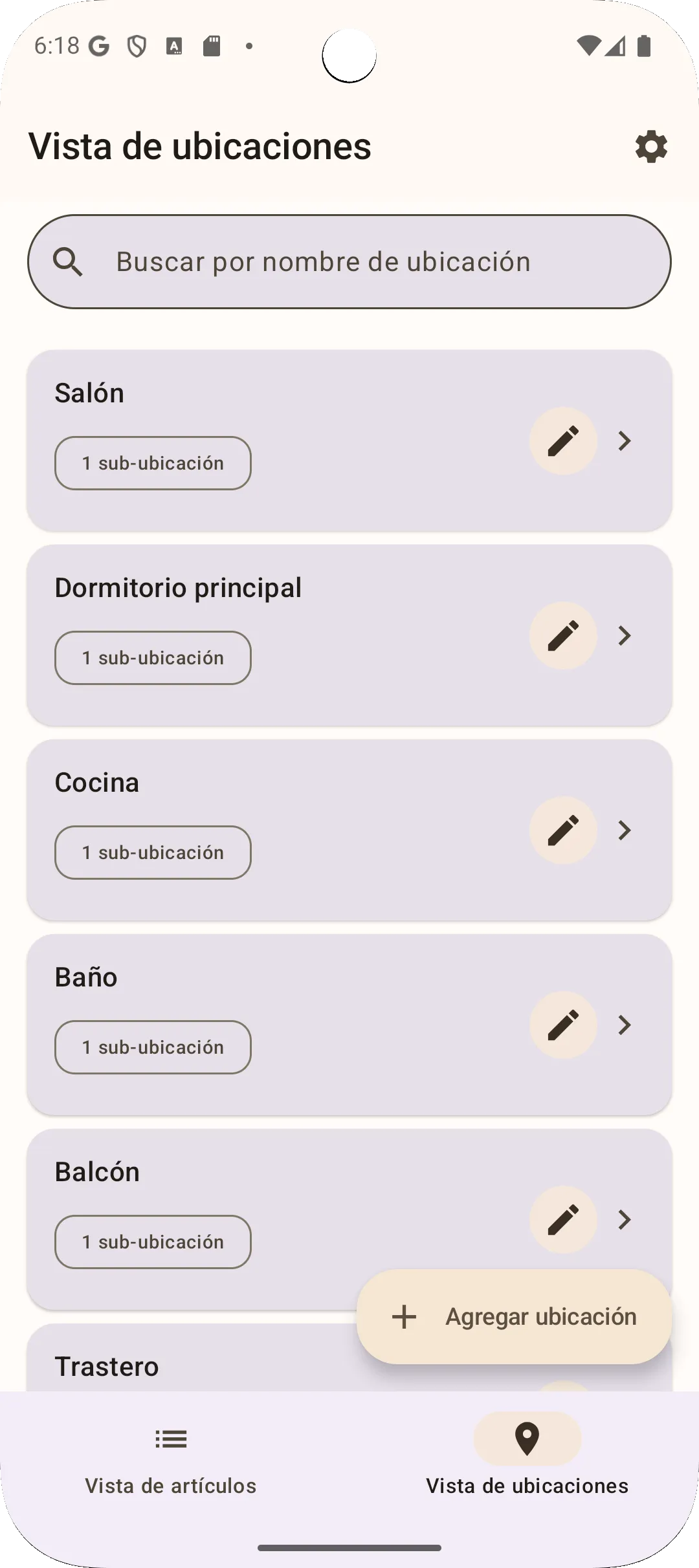Tap the Buscar por nombre search field
This screenshot has height=1568, width=699.
(349, 261)
